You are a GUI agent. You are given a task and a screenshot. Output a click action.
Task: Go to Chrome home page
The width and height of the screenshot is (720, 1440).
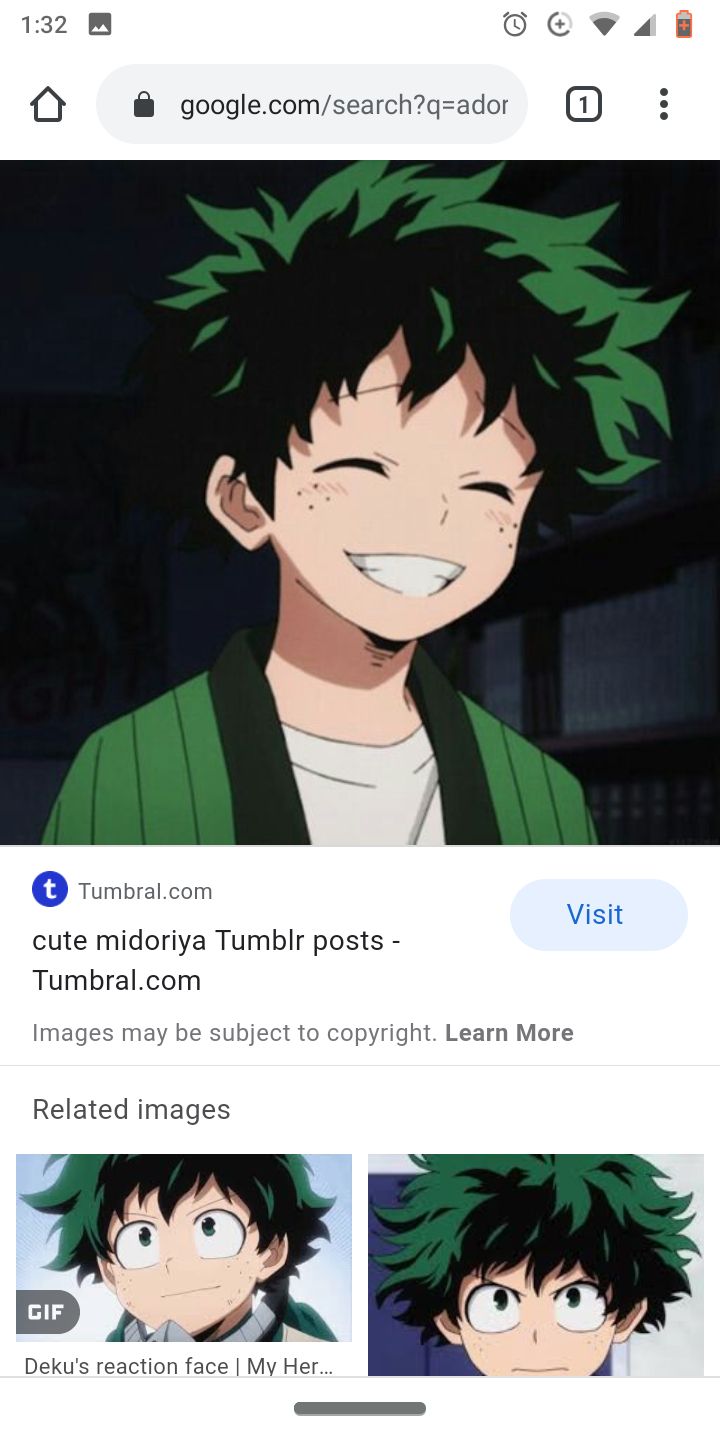click(x=47, y=104)
